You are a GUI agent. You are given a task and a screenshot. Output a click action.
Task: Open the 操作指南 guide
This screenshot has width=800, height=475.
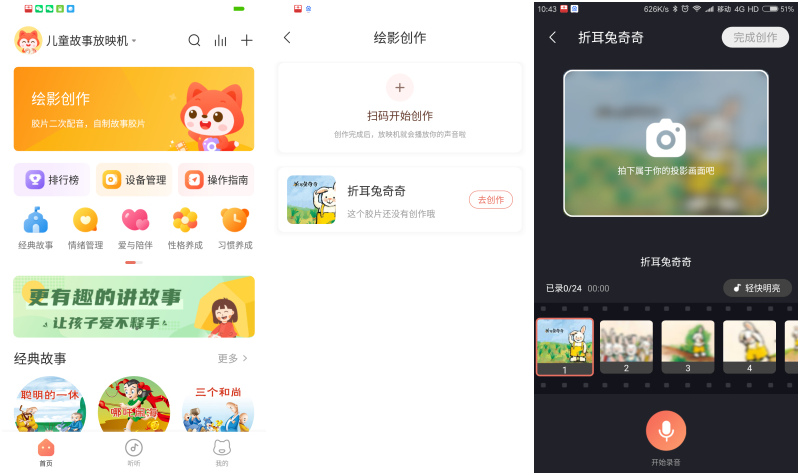click(x=216, y=180)
